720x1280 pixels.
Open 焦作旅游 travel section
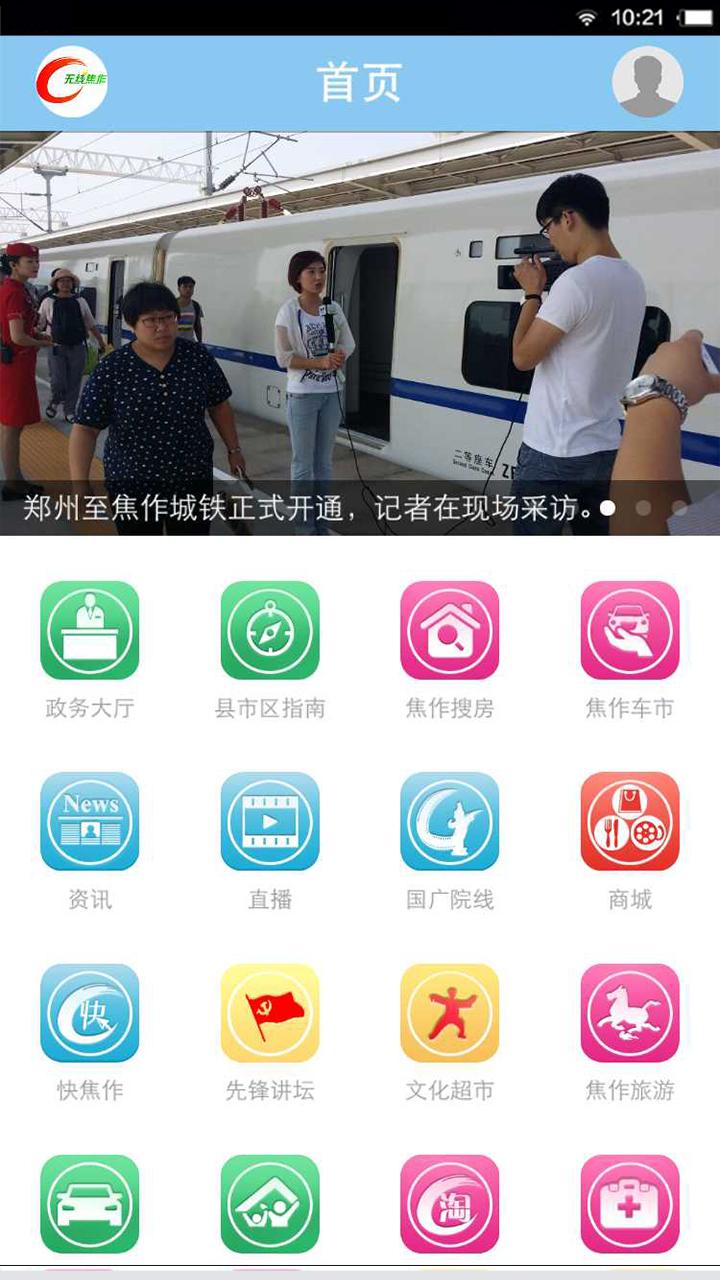click(x=630, y=1013)
